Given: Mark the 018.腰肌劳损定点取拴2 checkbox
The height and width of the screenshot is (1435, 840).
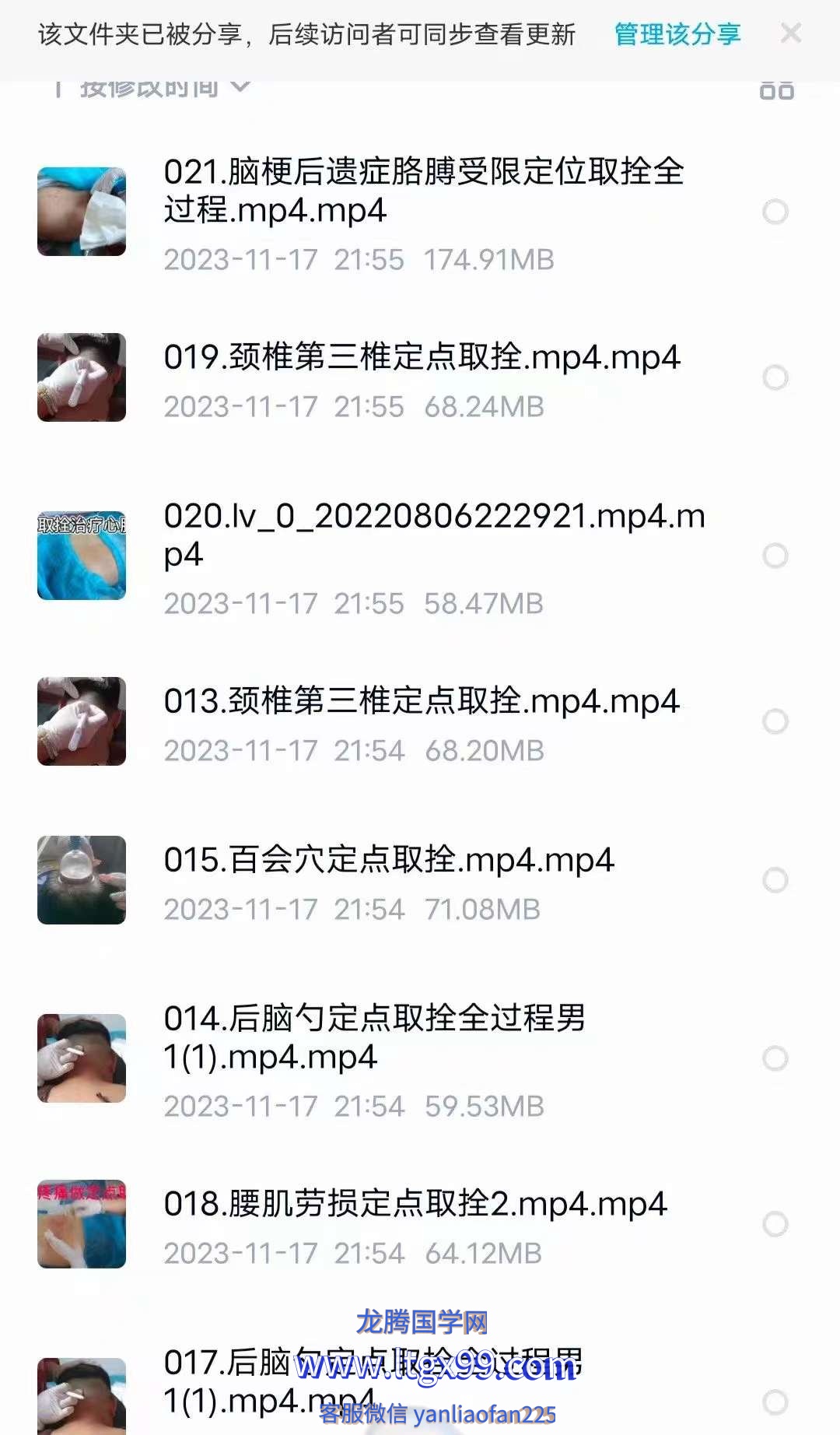Looking at the screenshot, I should (x=775, y=1224).
